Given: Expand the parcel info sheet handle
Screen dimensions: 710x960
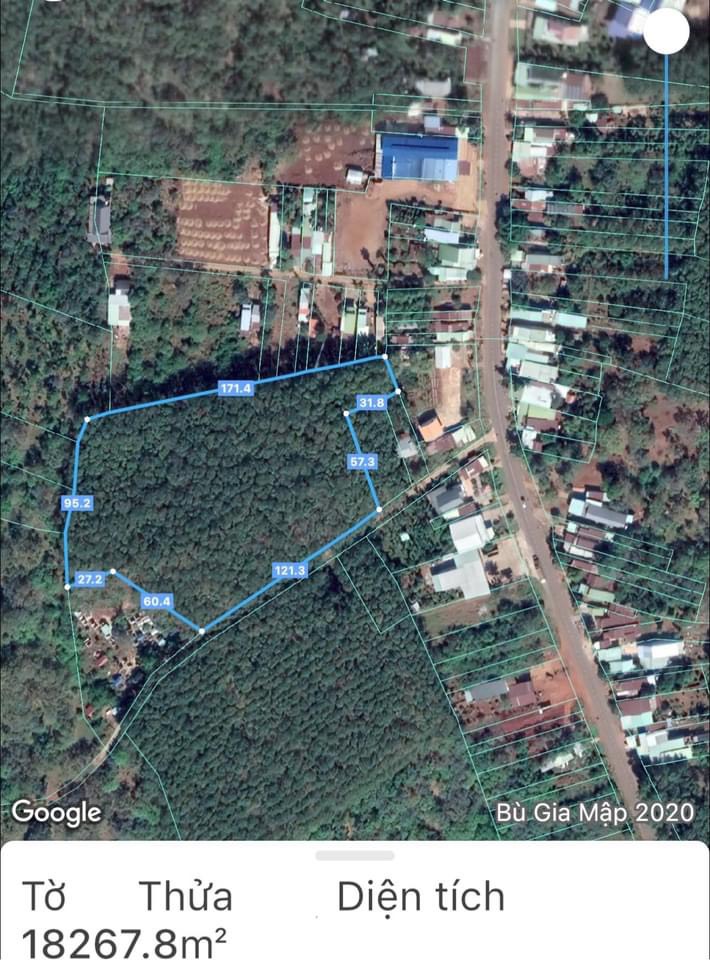Looking at the screenshot, I should [x=354, y=856].
